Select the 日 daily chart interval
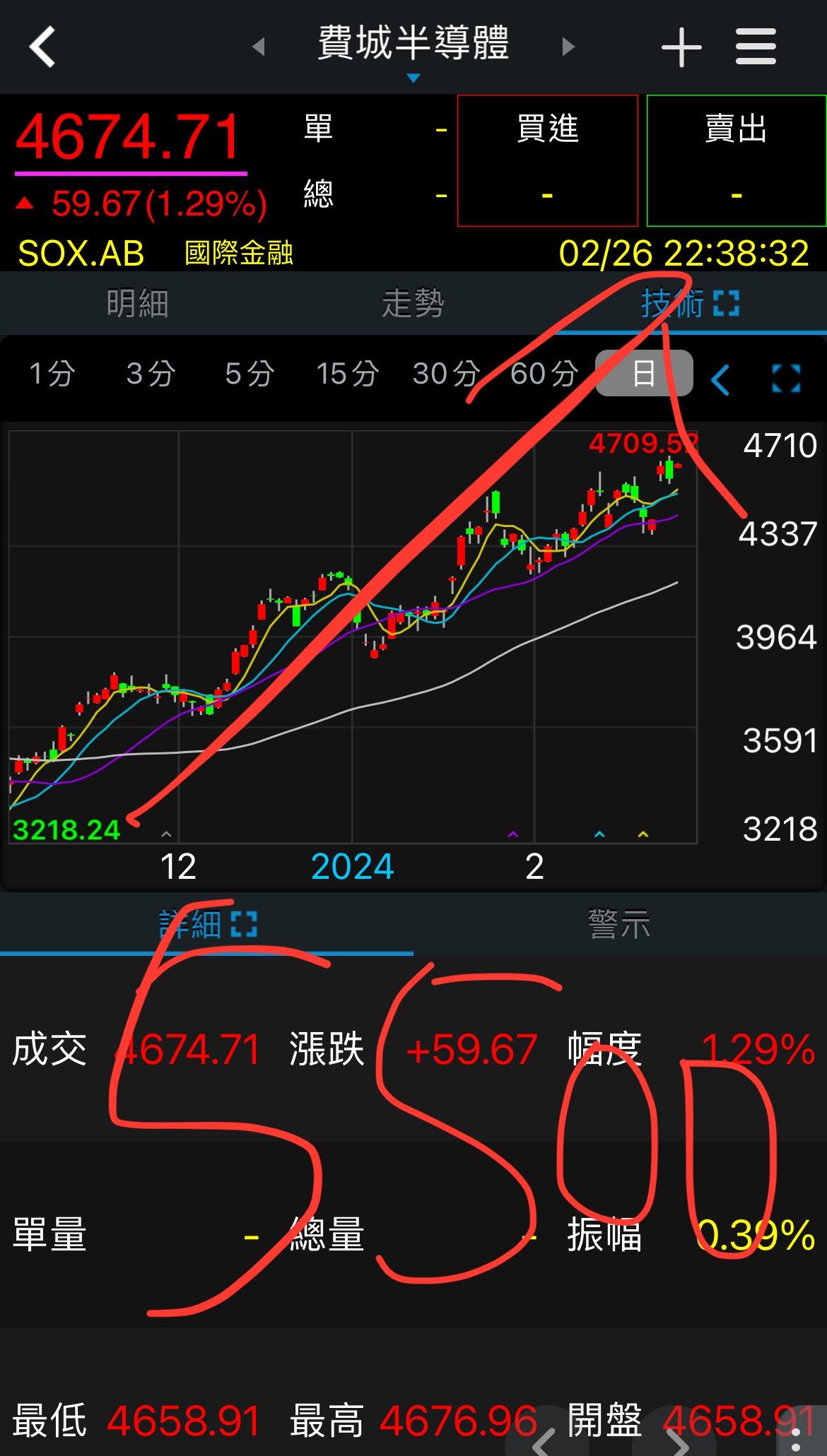827x1456 pixels. coord(643,373)
